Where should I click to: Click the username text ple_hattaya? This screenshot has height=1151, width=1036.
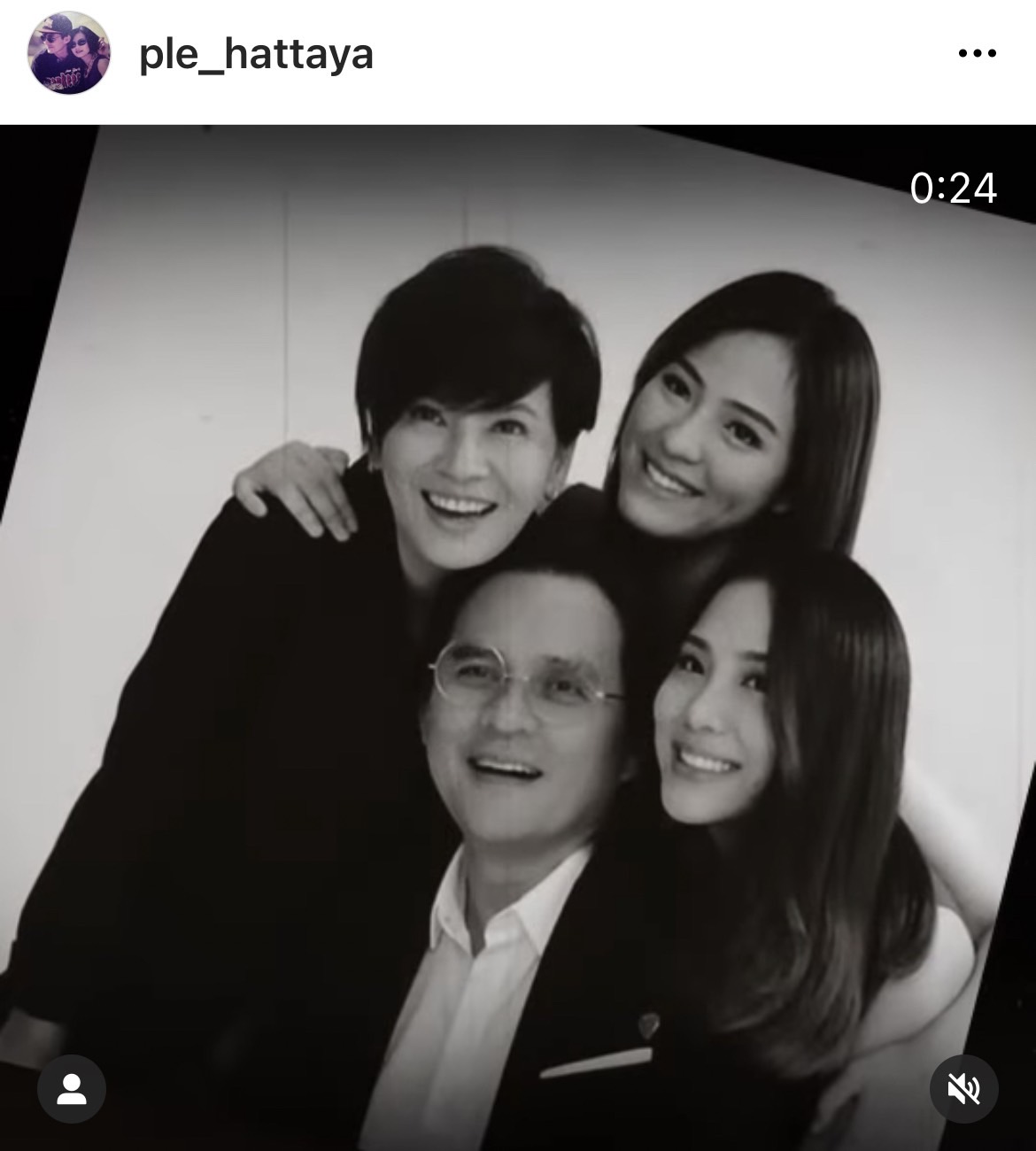point(255,55)
